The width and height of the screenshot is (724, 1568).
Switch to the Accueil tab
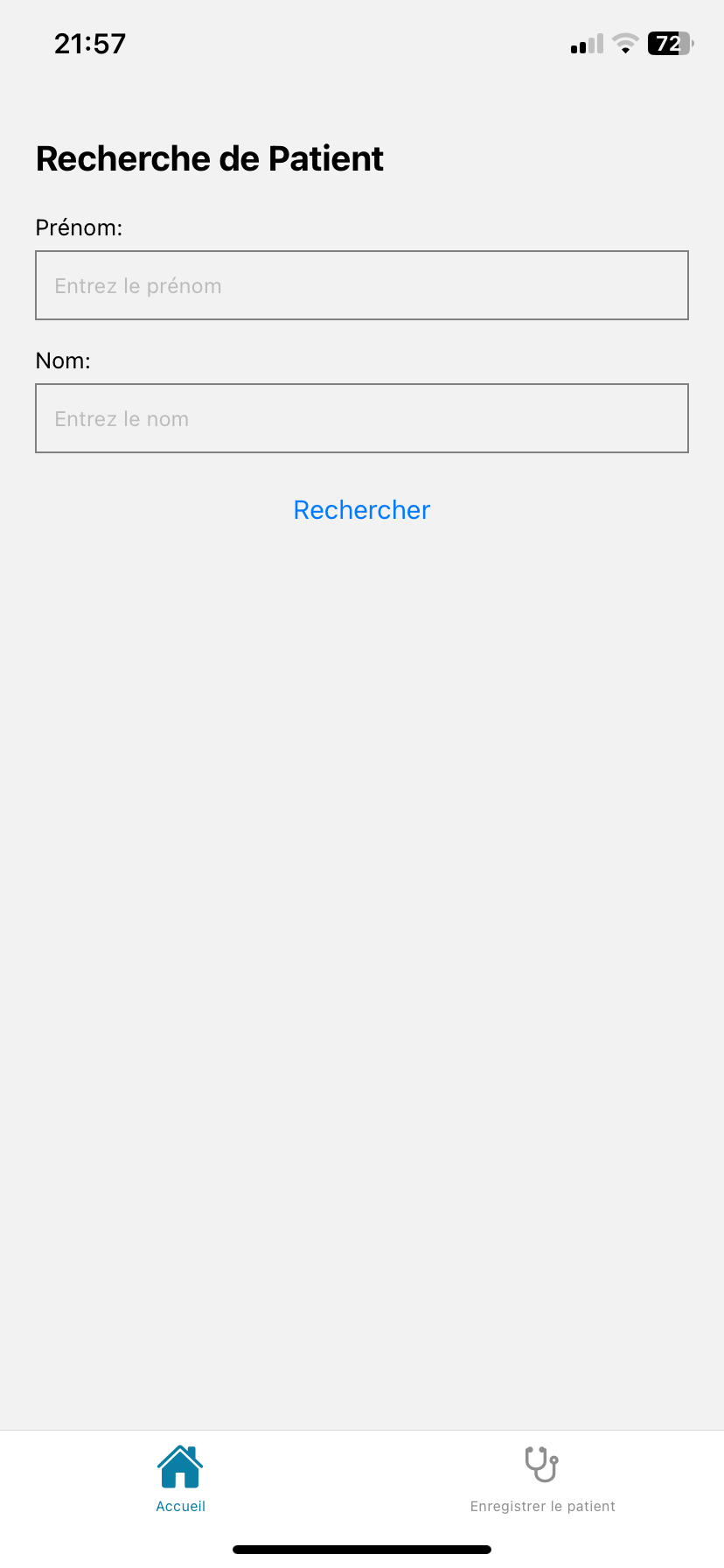181,1479
